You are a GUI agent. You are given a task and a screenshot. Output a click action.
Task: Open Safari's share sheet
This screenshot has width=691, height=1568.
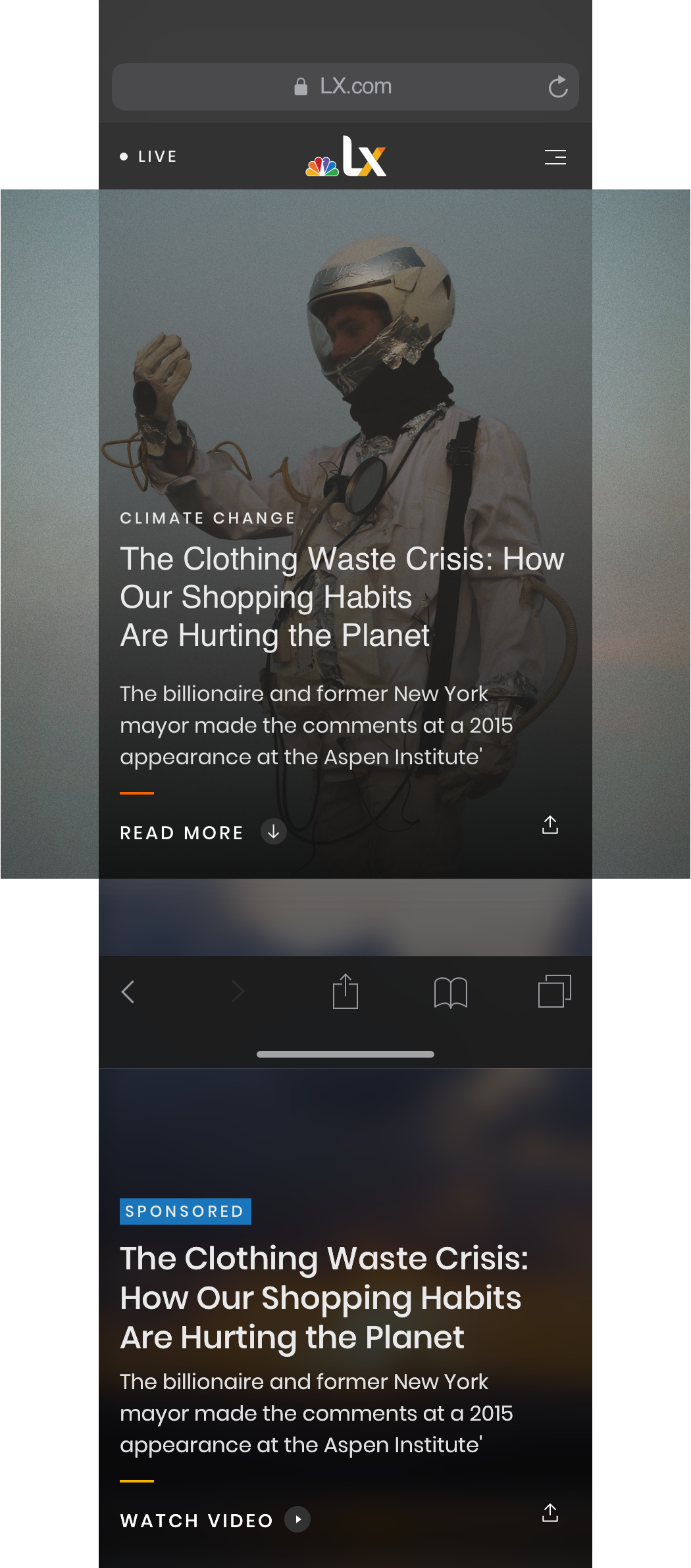click(x=345, y=991)
